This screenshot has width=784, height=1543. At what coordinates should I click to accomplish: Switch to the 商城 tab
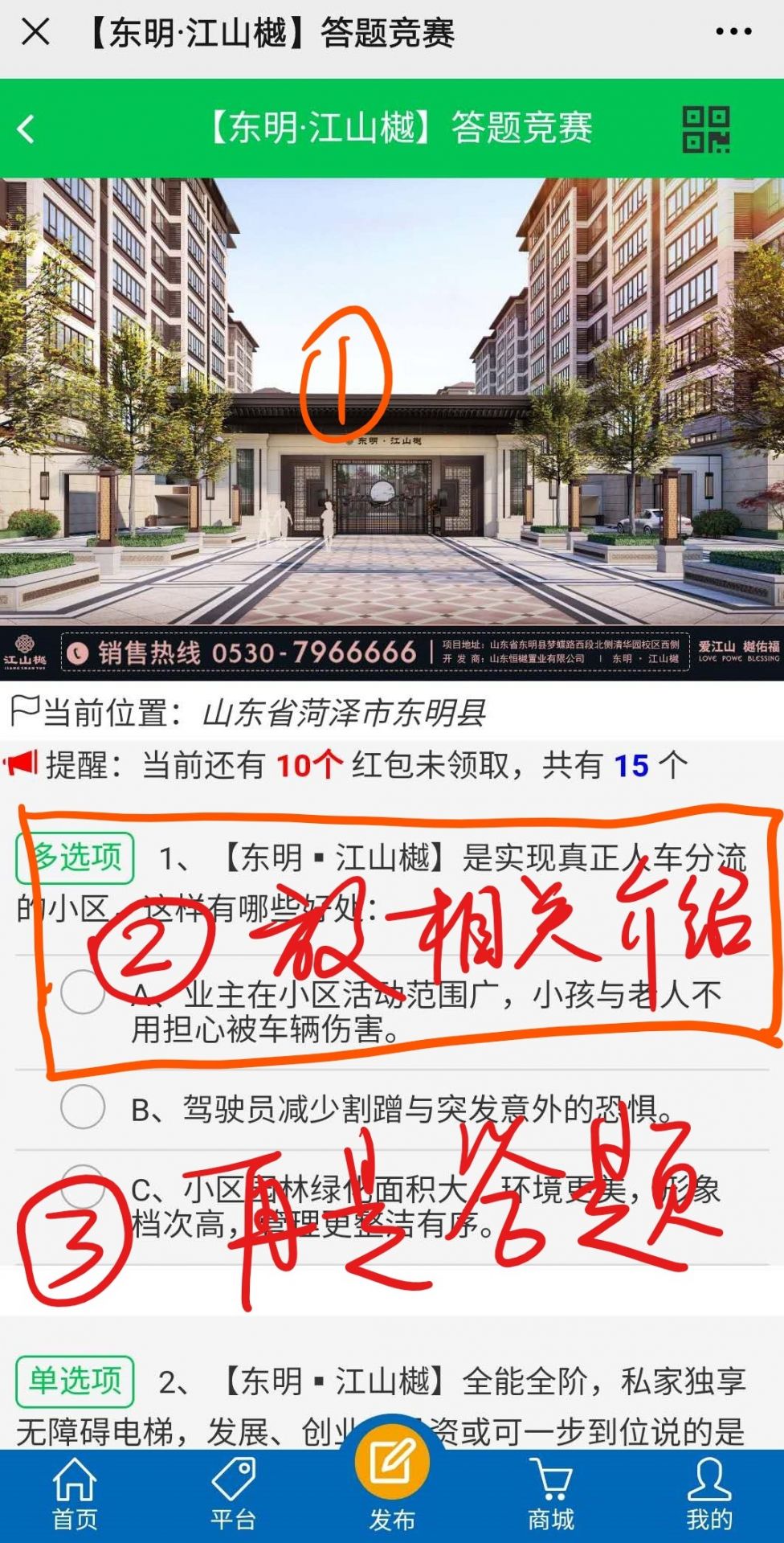(x=550, y=1493)
